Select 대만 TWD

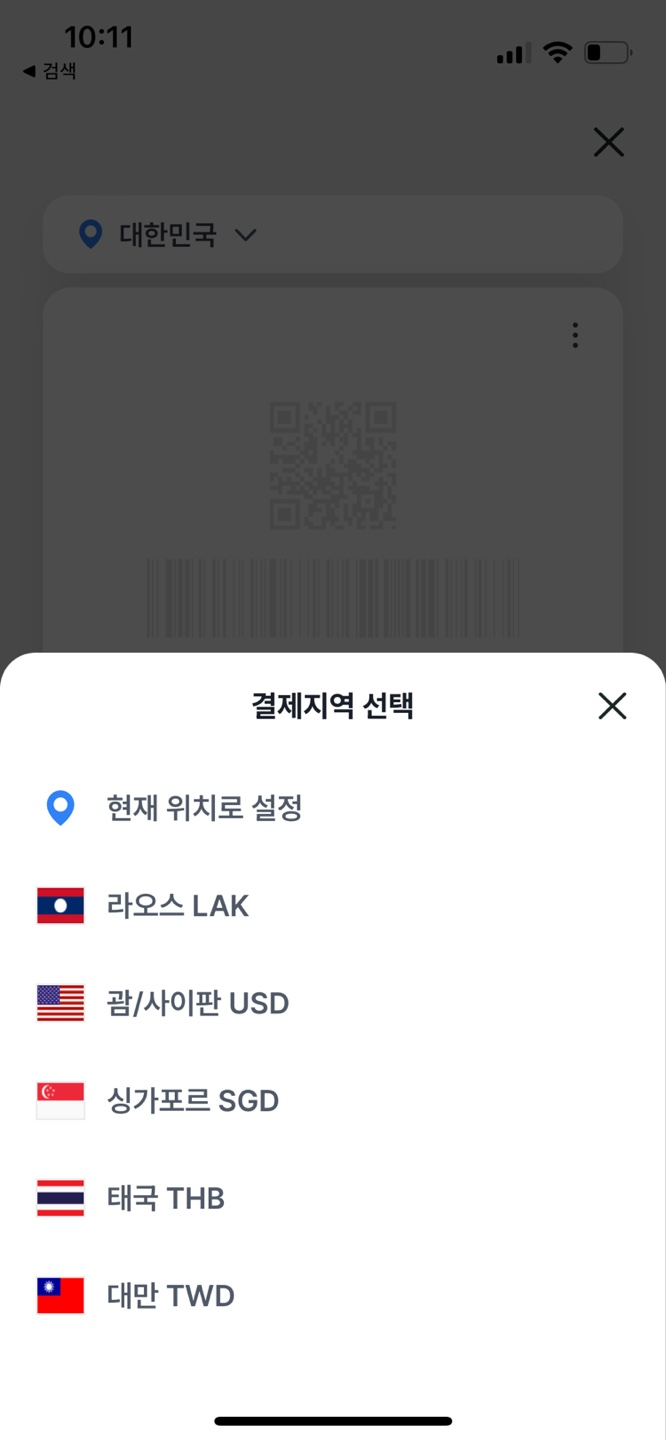coord(333,1296)
